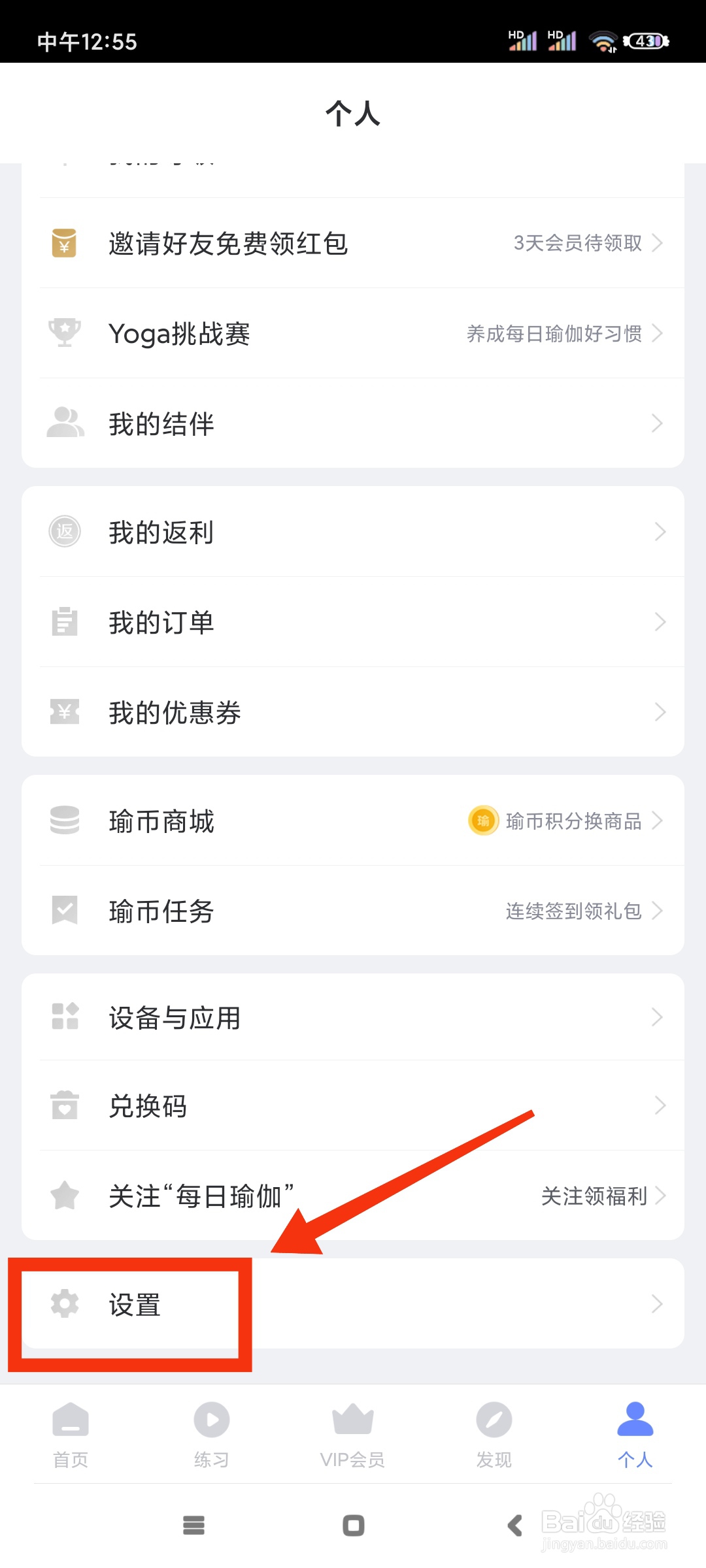Select the 个人 tab

point(635,1435)
